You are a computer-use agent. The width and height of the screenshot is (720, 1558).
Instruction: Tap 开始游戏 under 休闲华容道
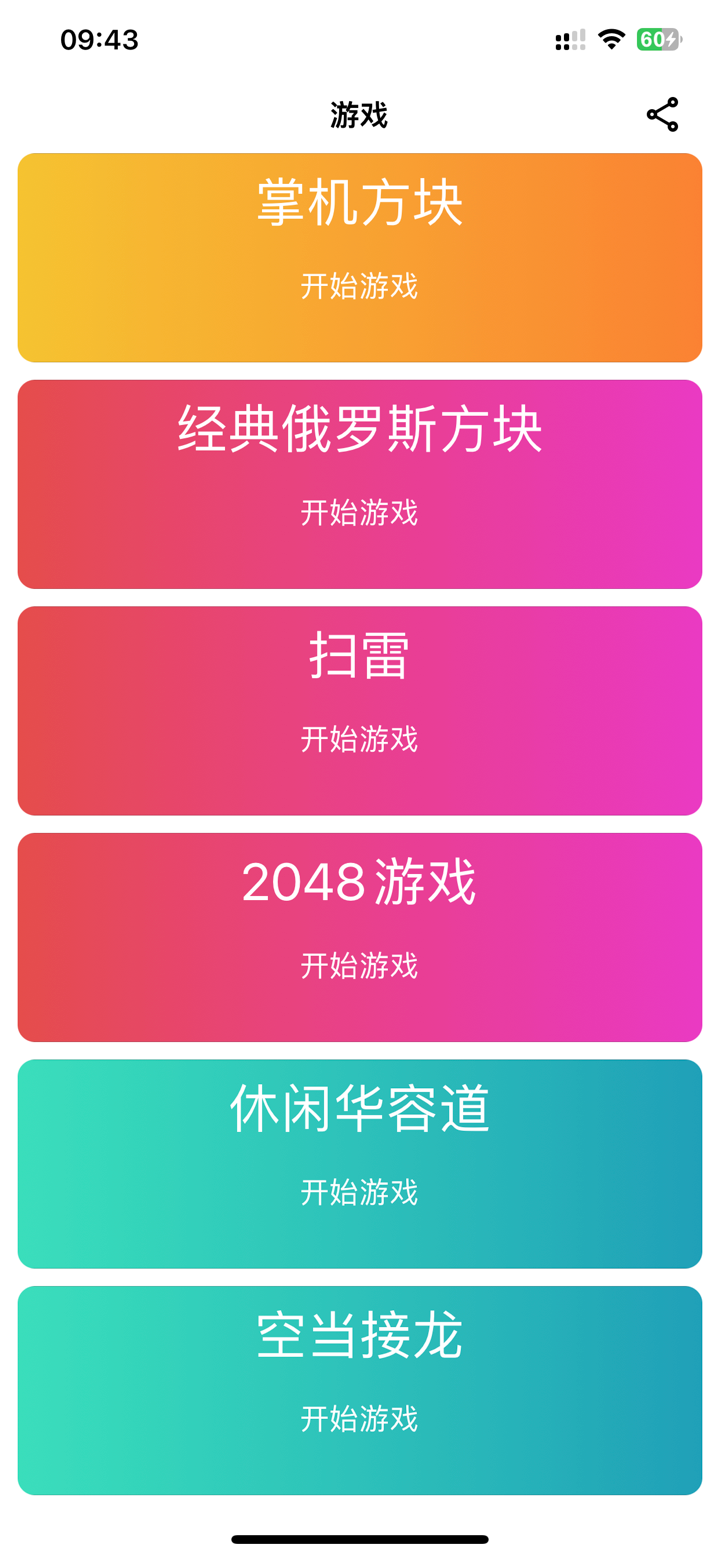[x=359, y=1193]
